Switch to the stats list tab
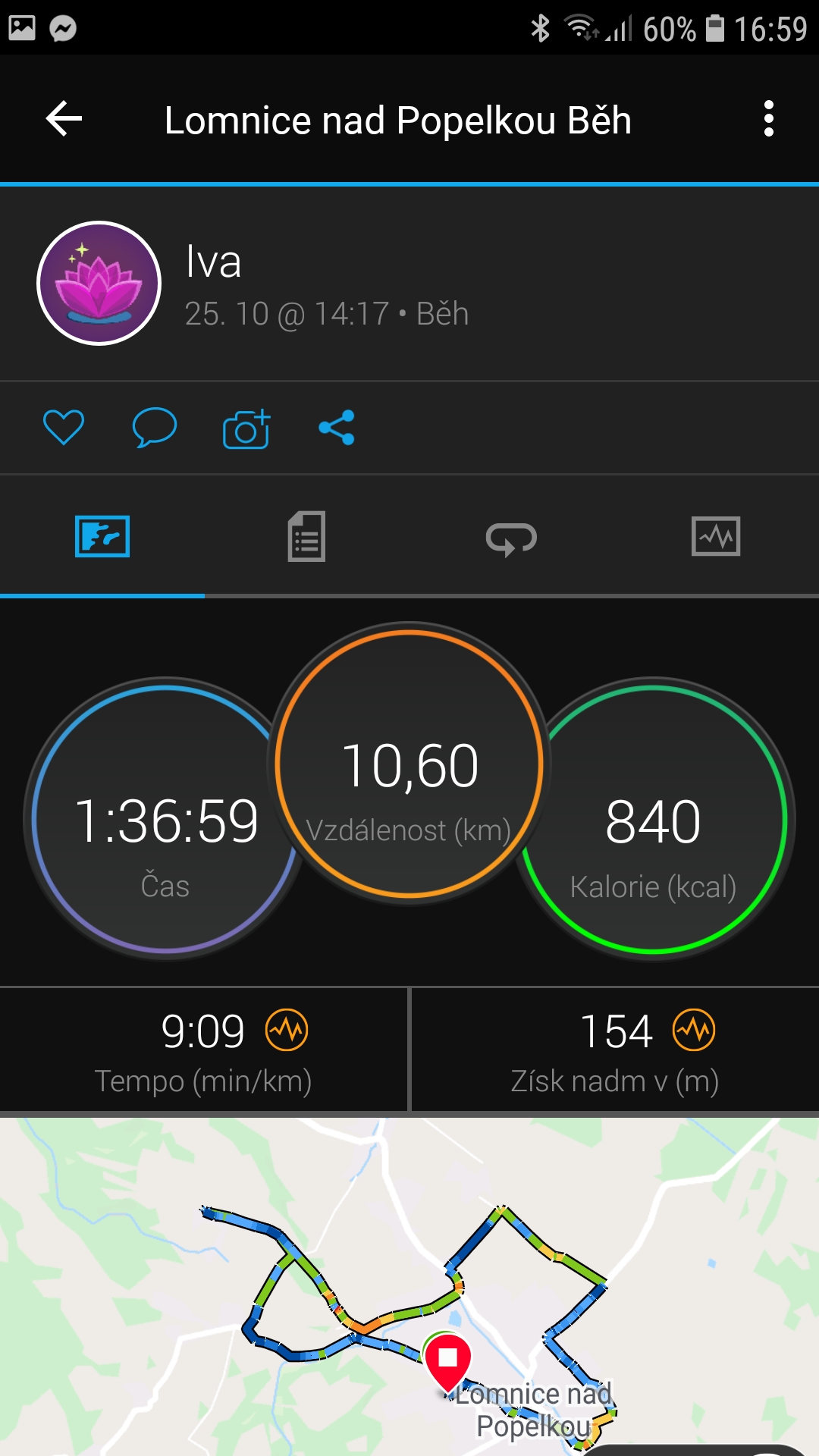 click(x=306, y=537)
